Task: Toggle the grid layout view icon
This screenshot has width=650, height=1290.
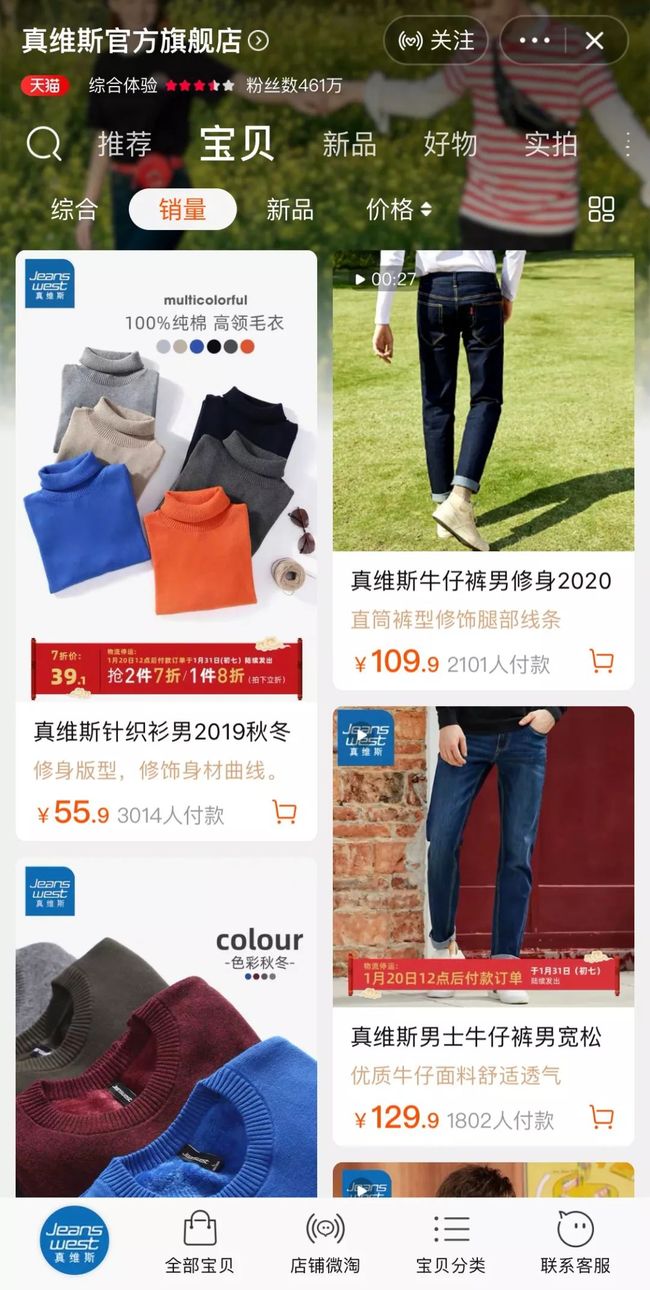Action: pos(601,209)
